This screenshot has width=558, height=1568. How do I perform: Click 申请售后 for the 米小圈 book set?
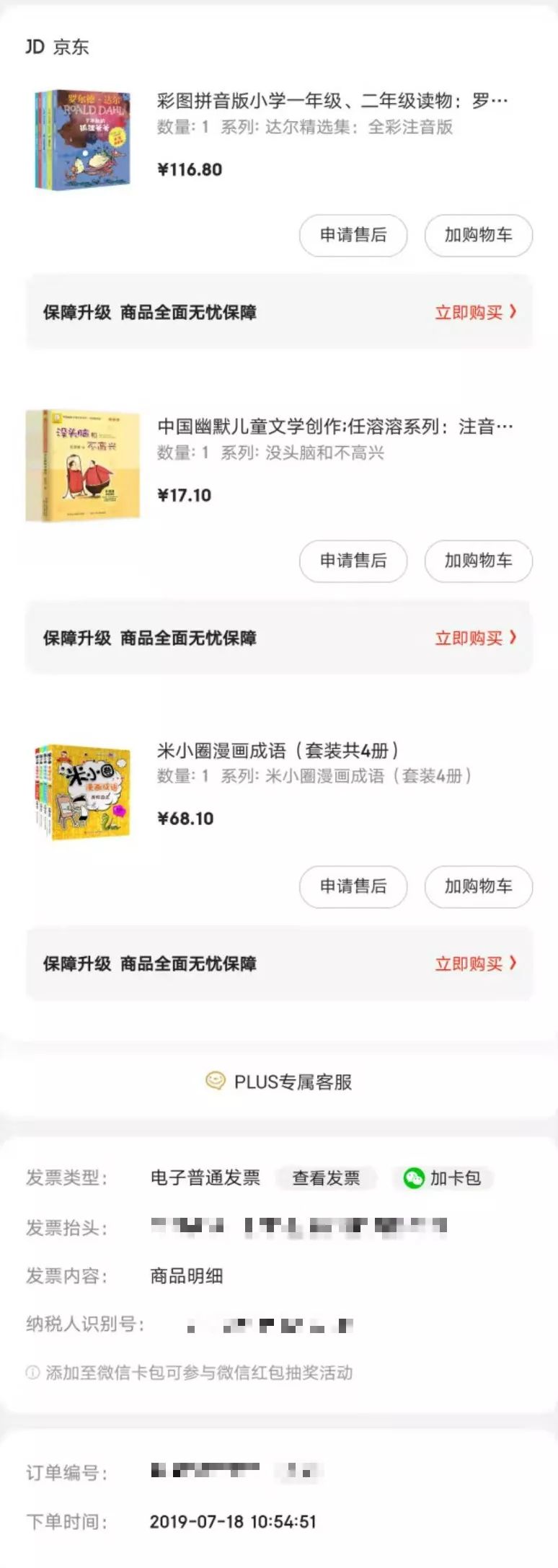353,886
